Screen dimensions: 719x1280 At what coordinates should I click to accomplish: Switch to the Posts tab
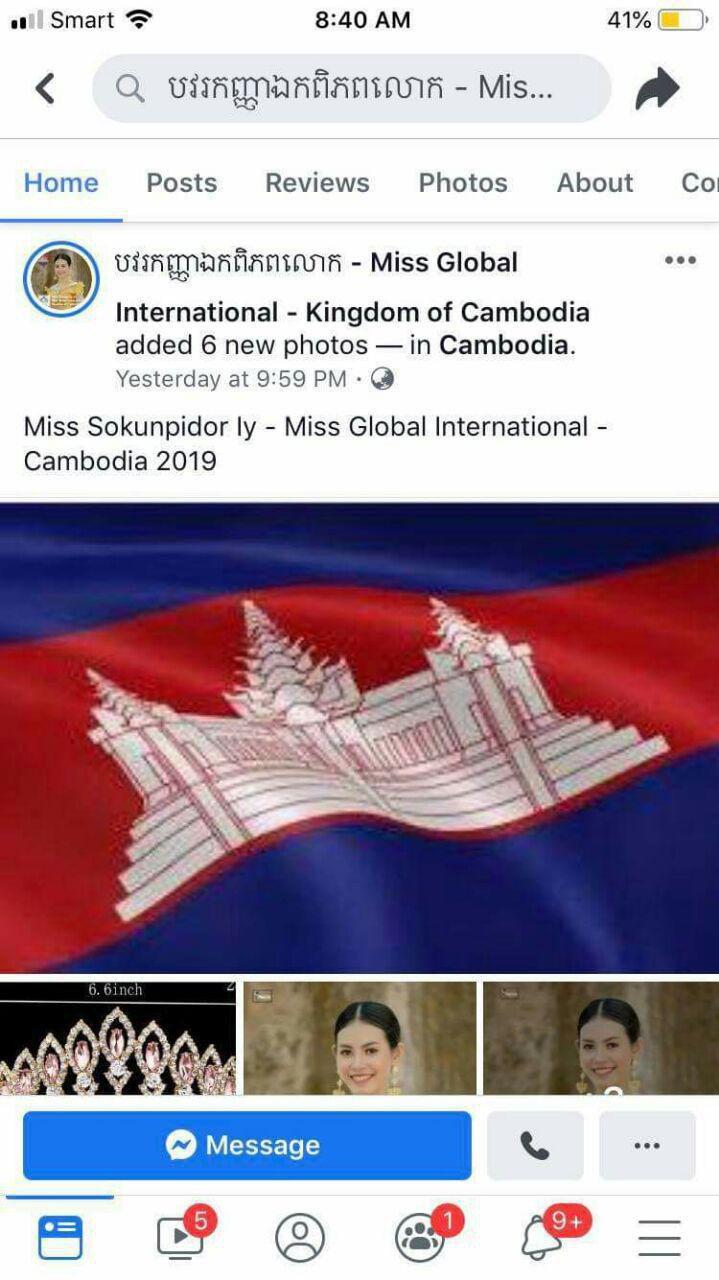point(181,183)
